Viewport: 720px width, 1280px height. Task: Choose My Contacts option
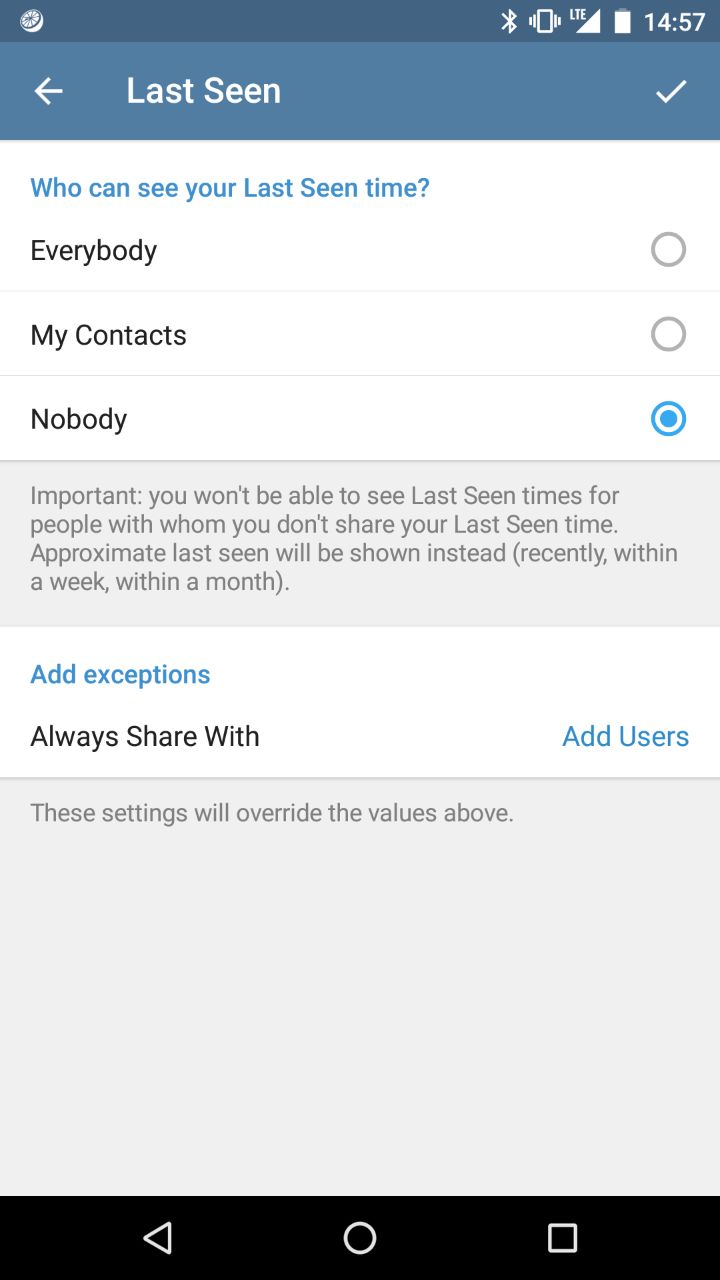point(668,334)
